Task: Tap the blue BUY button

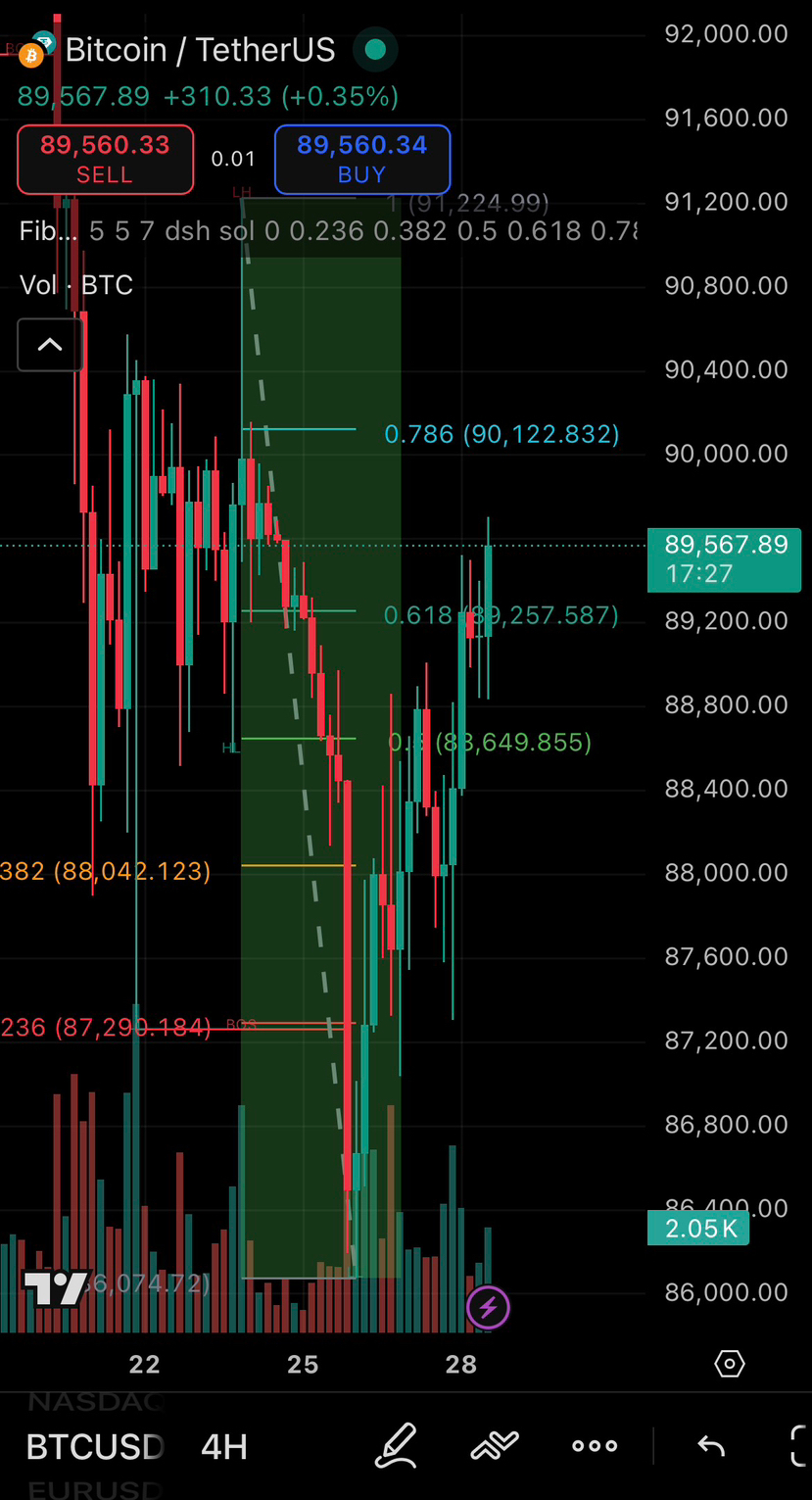Action: (x=362, y=159)
